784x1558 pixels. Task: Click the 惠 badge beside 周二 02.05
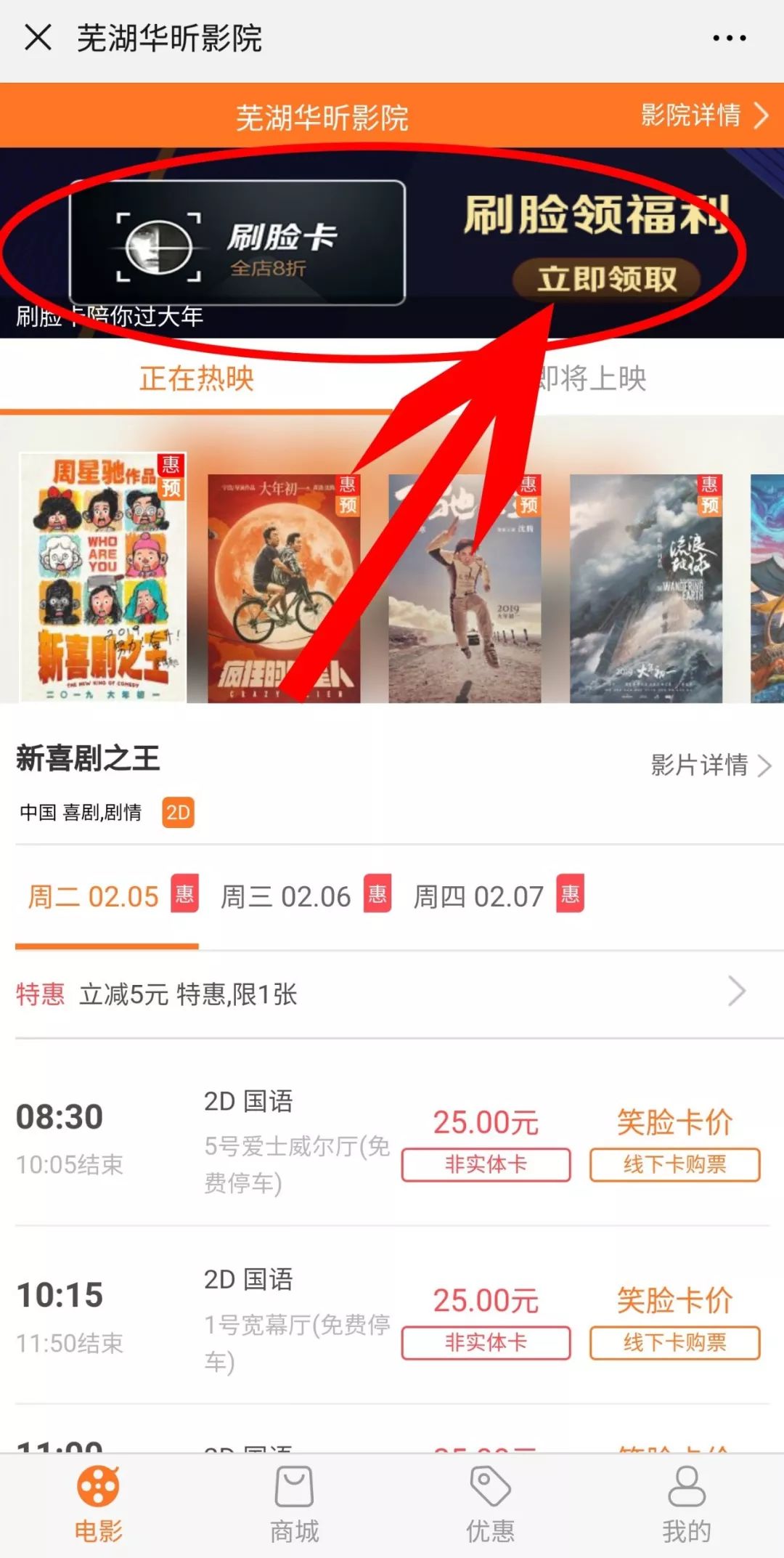184,894
